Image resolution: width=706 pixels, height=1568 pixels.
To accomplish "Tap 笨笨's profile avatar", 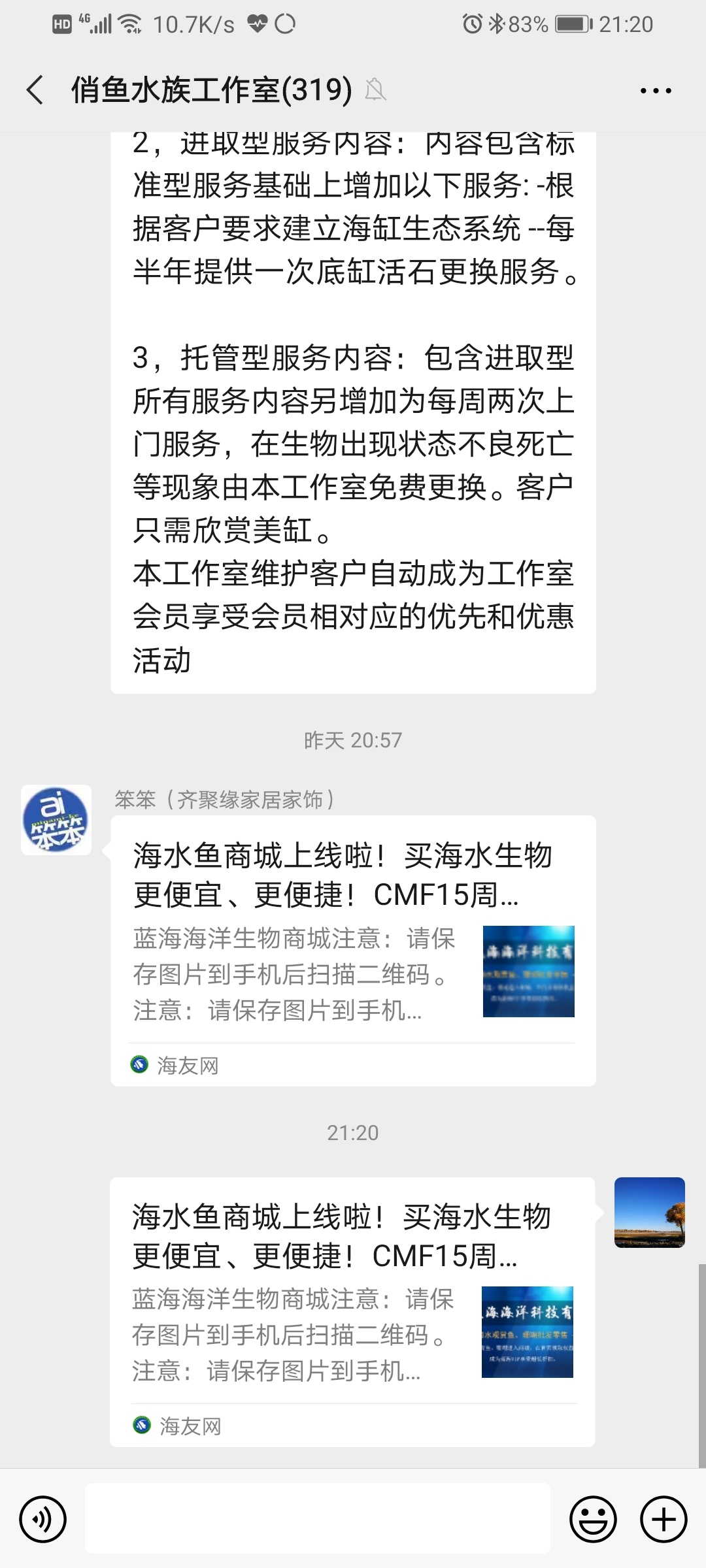I will click(x=56, y=820).
